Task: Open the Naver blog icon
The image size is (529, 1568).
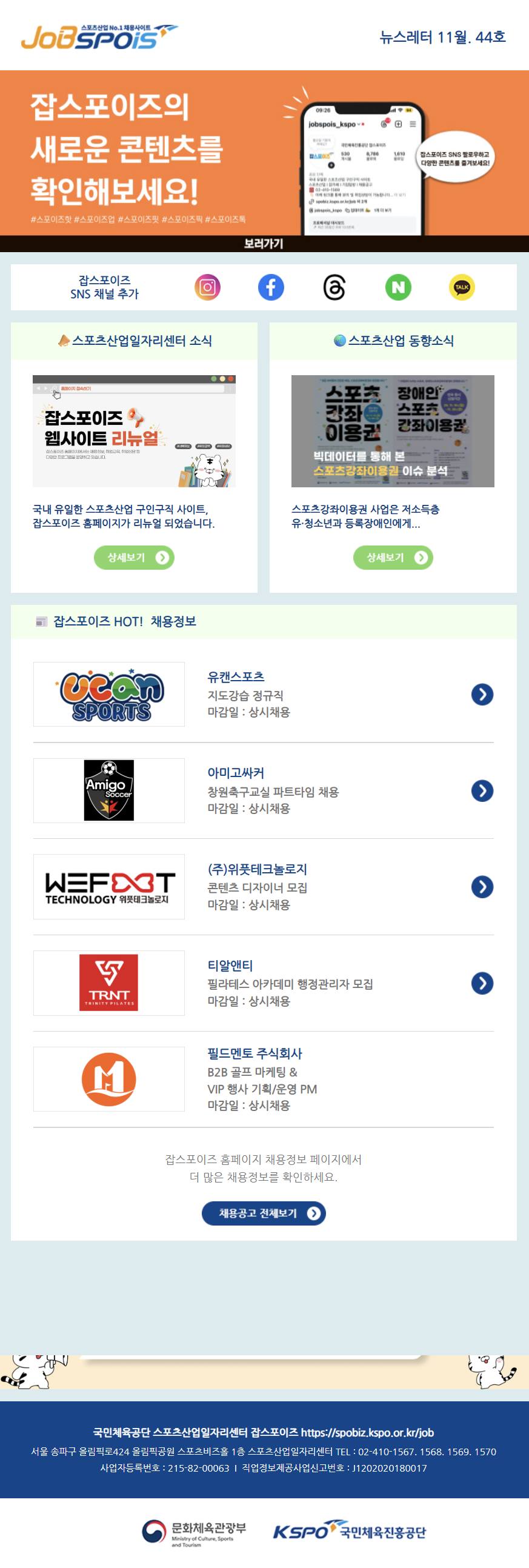Action: [398, 287]
